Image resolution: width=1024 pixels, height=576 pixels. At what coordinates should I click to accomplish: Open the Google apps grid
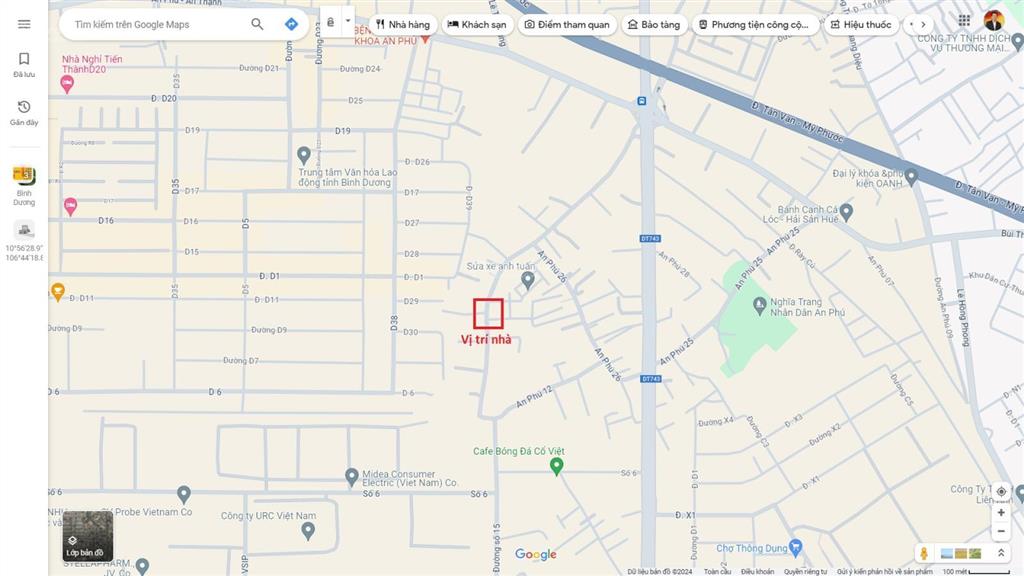click(964, 21)
